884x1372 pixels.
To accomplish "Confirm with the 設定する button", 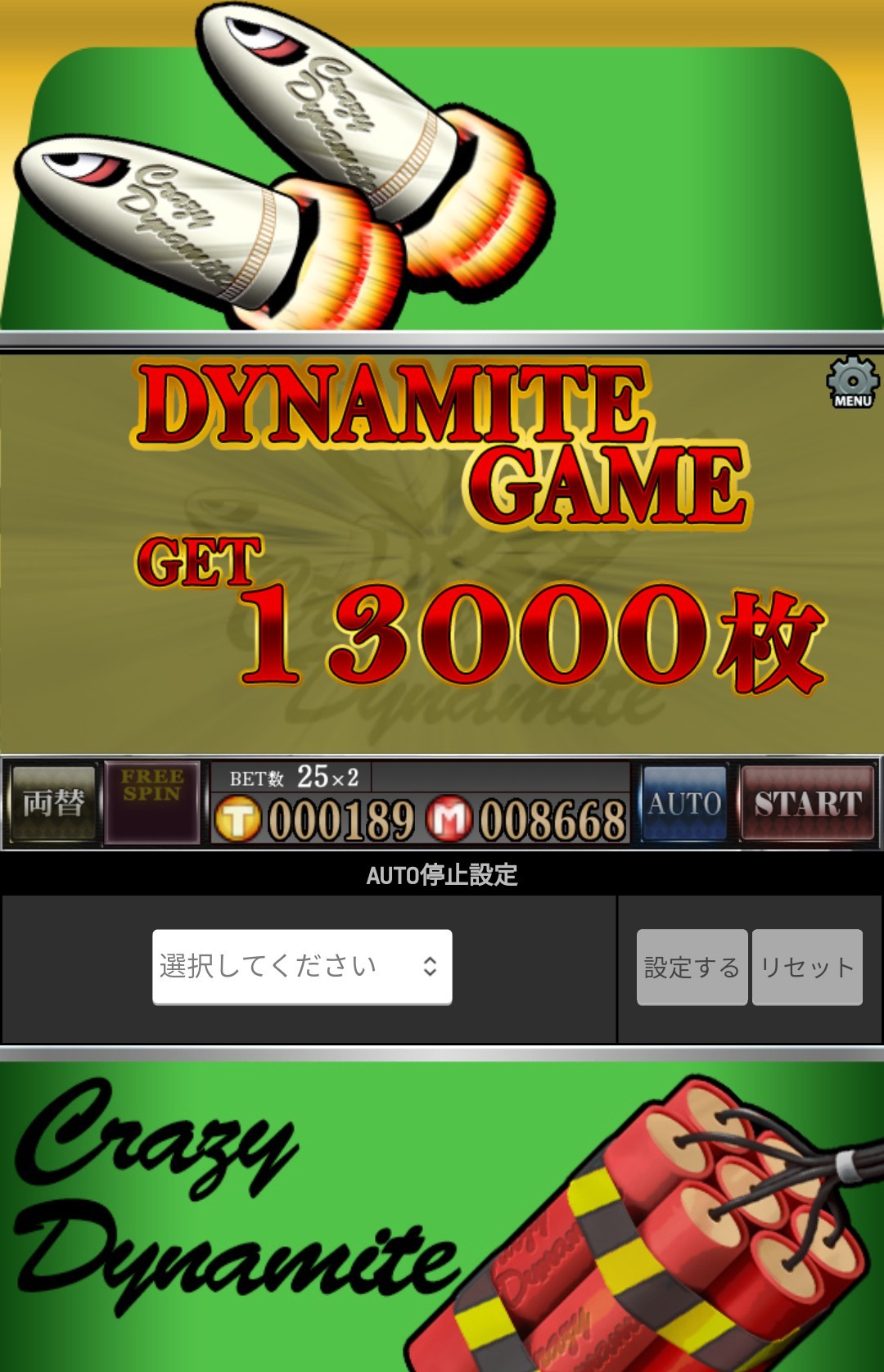I will (x=692, y=967).
